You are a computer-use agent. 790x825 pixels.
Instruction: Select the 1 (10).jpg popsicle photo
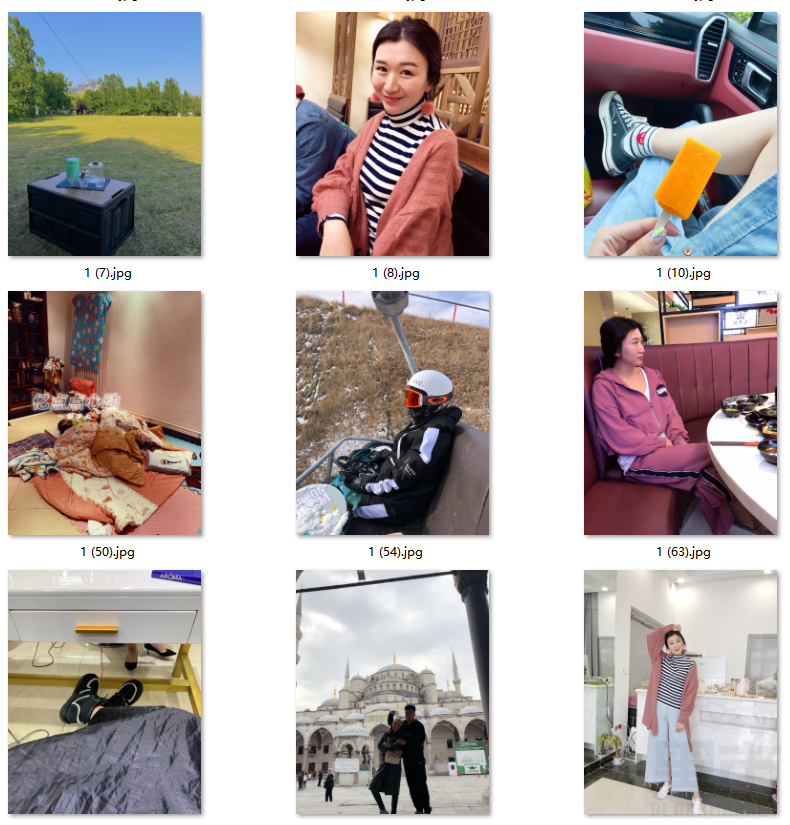click(x=680, y=134)
